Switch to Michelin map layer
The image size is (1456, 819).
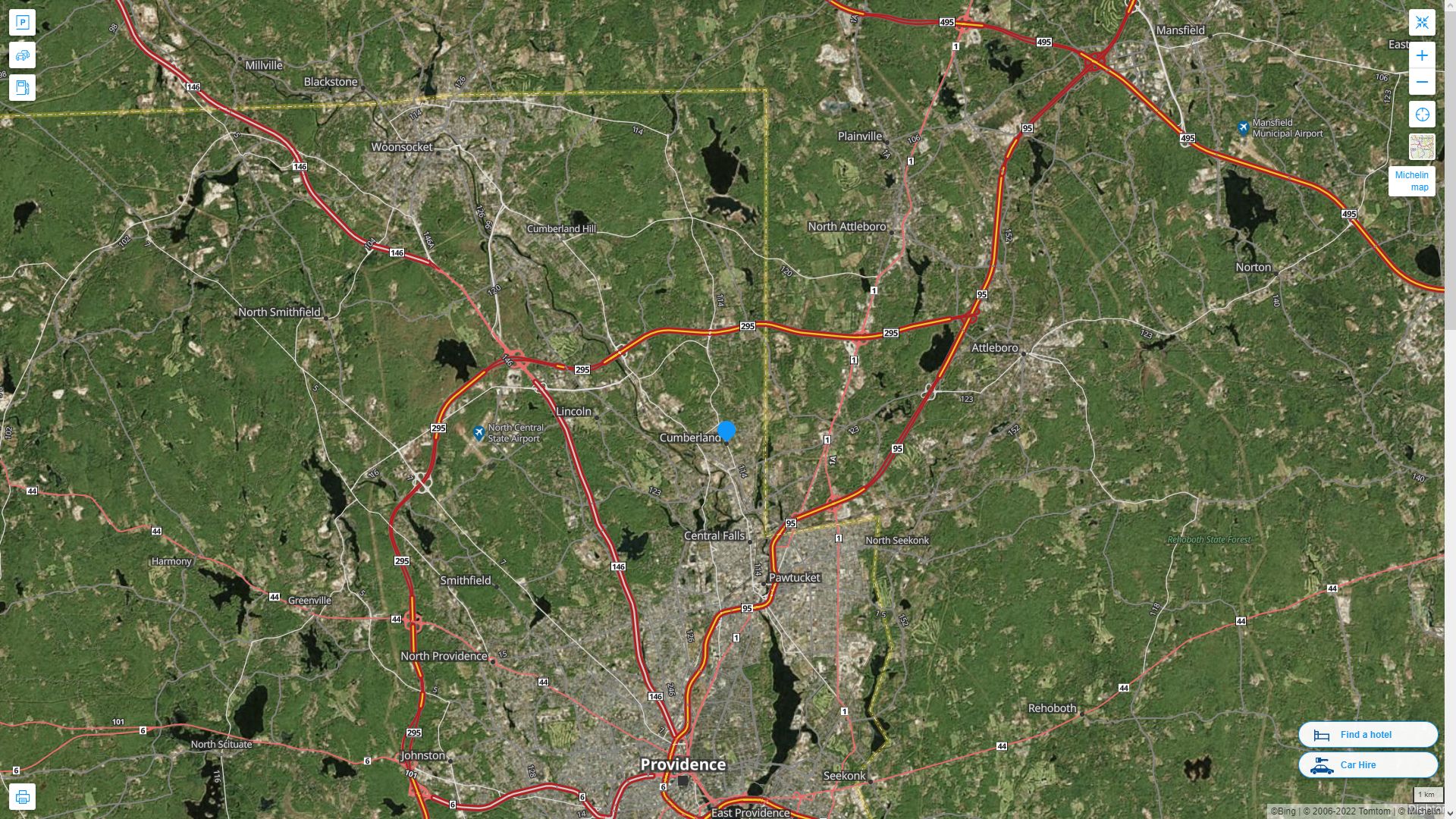coord(1411,181)
